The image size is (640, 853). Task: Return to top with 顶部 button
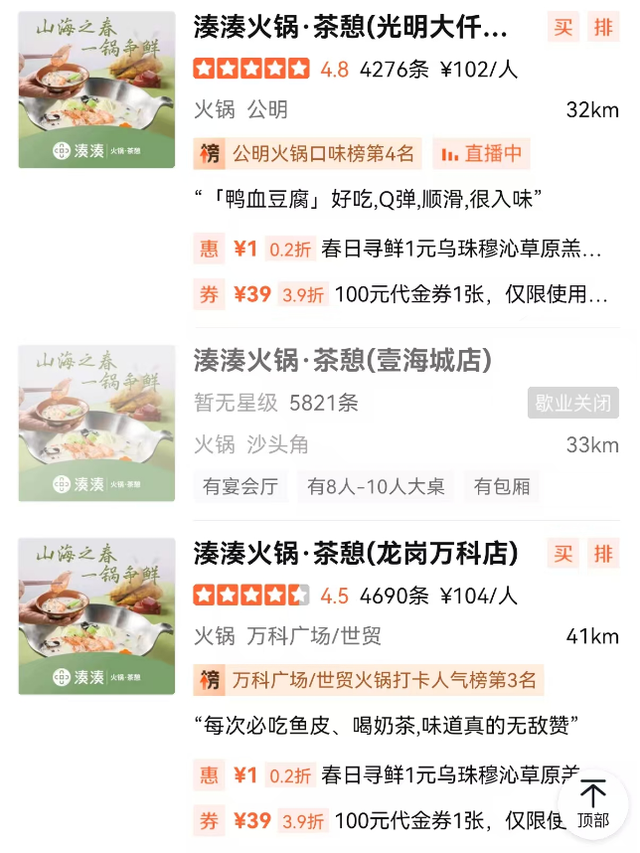(x=592, y=804)
